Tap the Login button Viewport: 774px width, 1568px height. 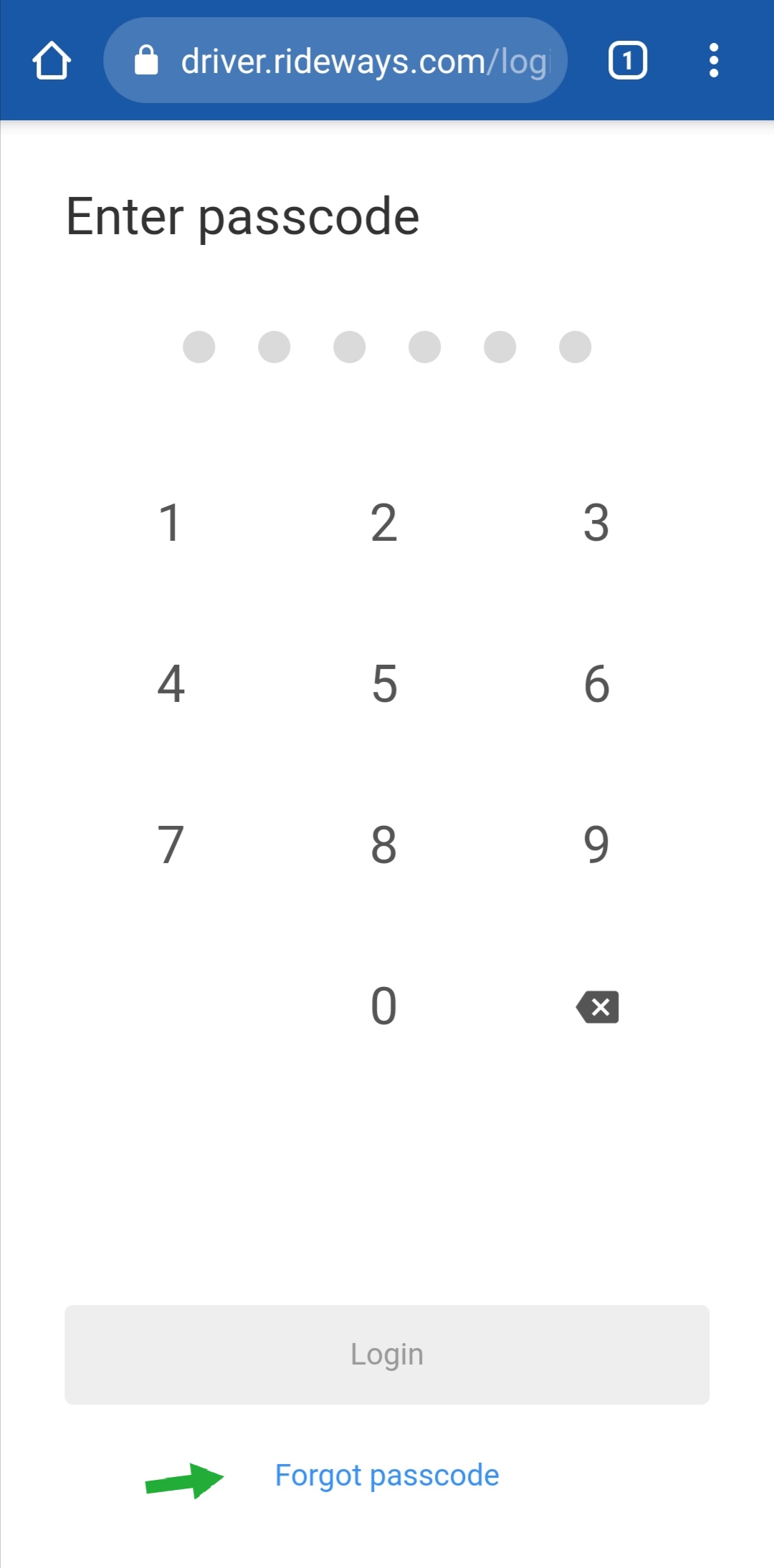[x=387, y=1355]
